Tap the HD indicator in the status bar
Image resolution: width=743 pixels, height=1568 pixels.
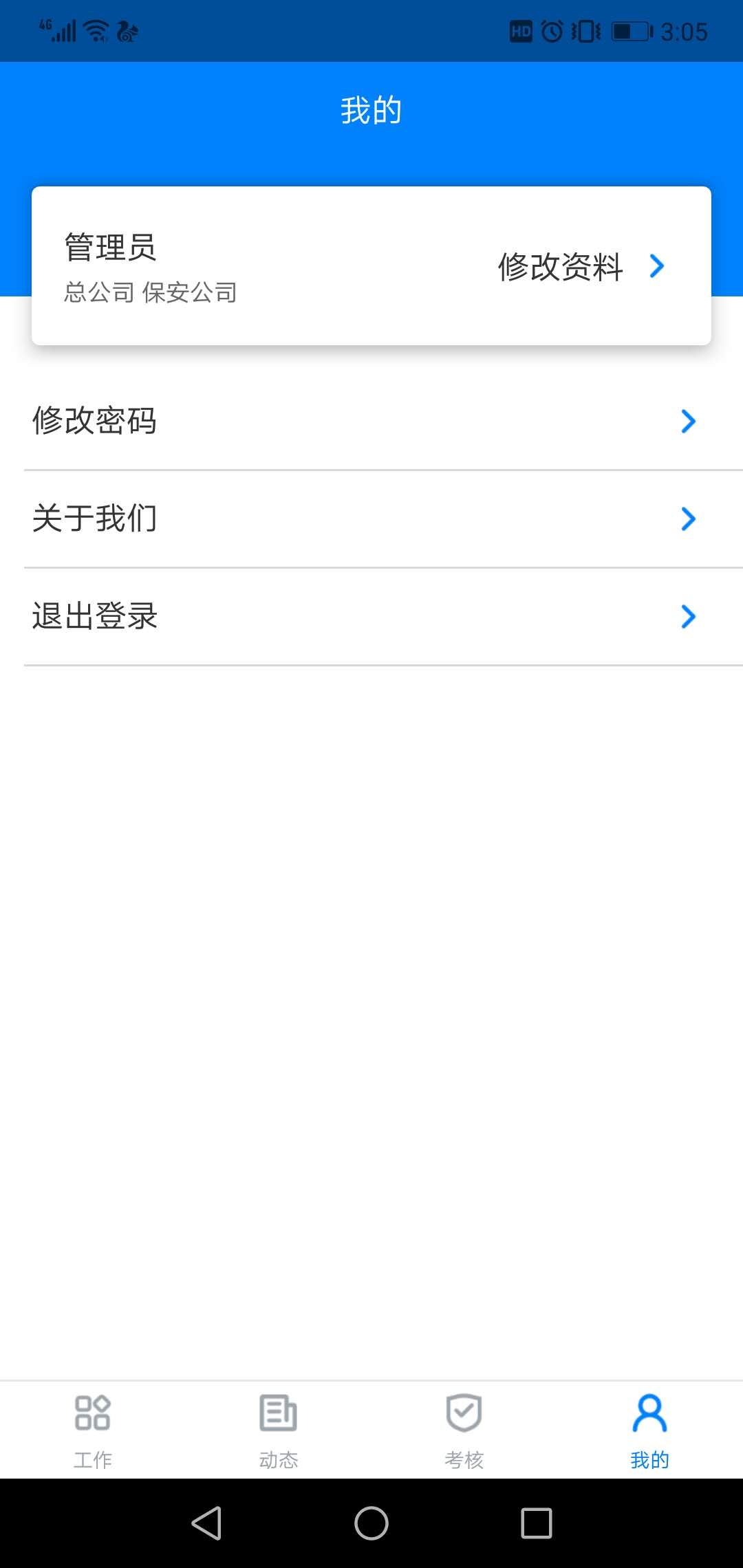521,30
